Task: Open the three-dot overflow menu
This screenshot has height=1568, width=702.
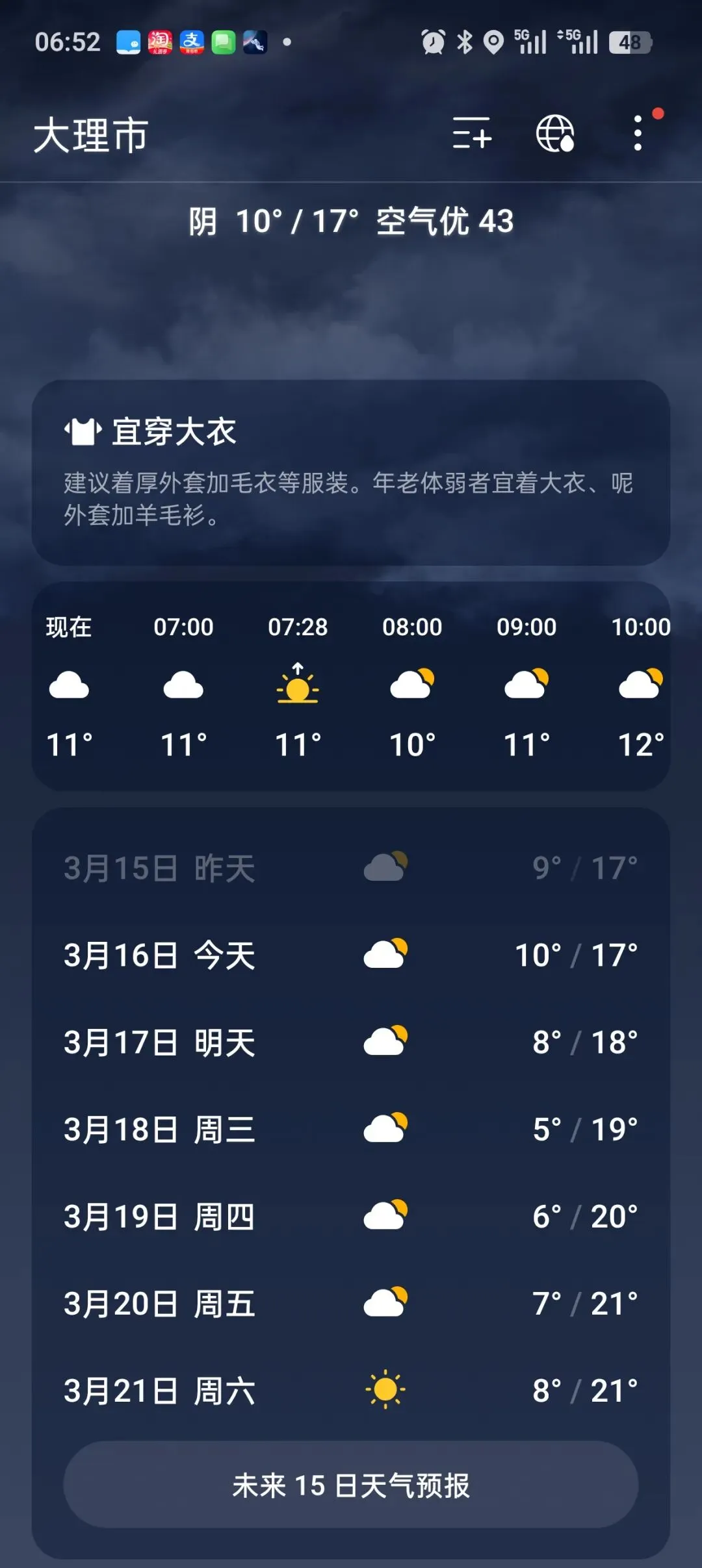Action: pyautogui.click(x=638, y=134)
